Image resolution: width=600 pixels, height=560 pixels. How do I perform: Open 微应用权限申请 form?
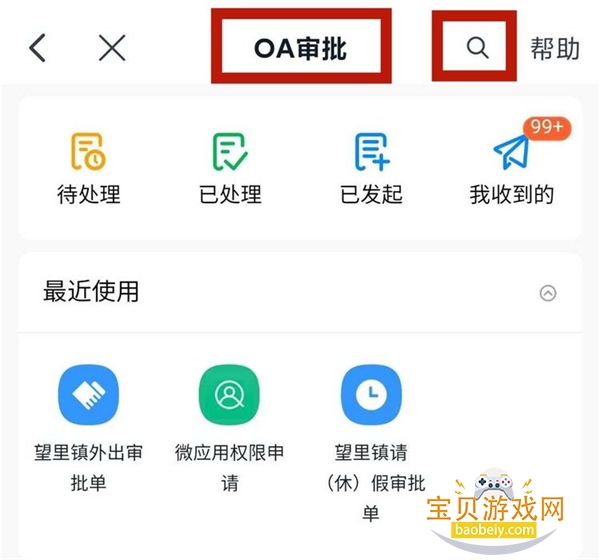[229, 421]
